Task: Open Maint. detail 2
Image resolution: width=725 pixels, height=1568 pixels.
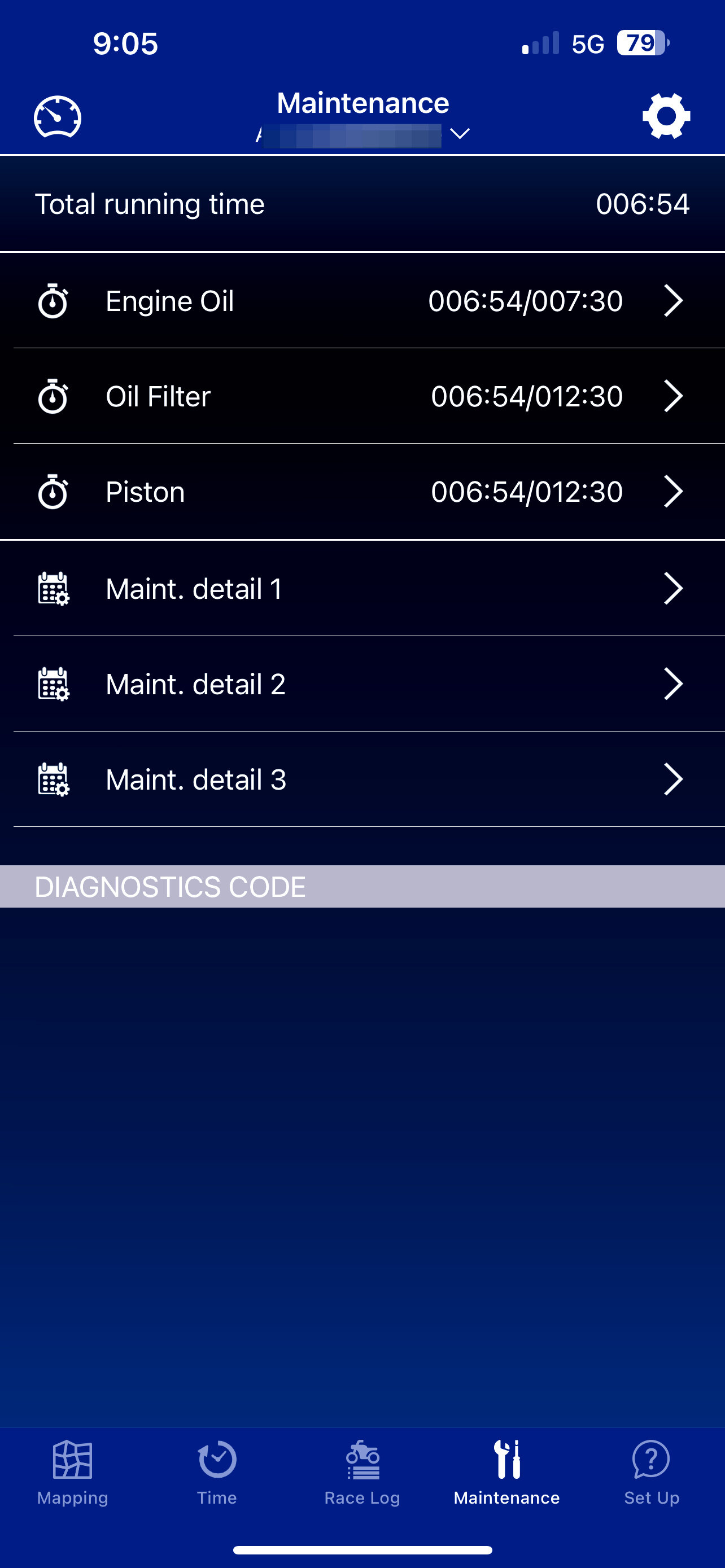Action: click(363, 684)
